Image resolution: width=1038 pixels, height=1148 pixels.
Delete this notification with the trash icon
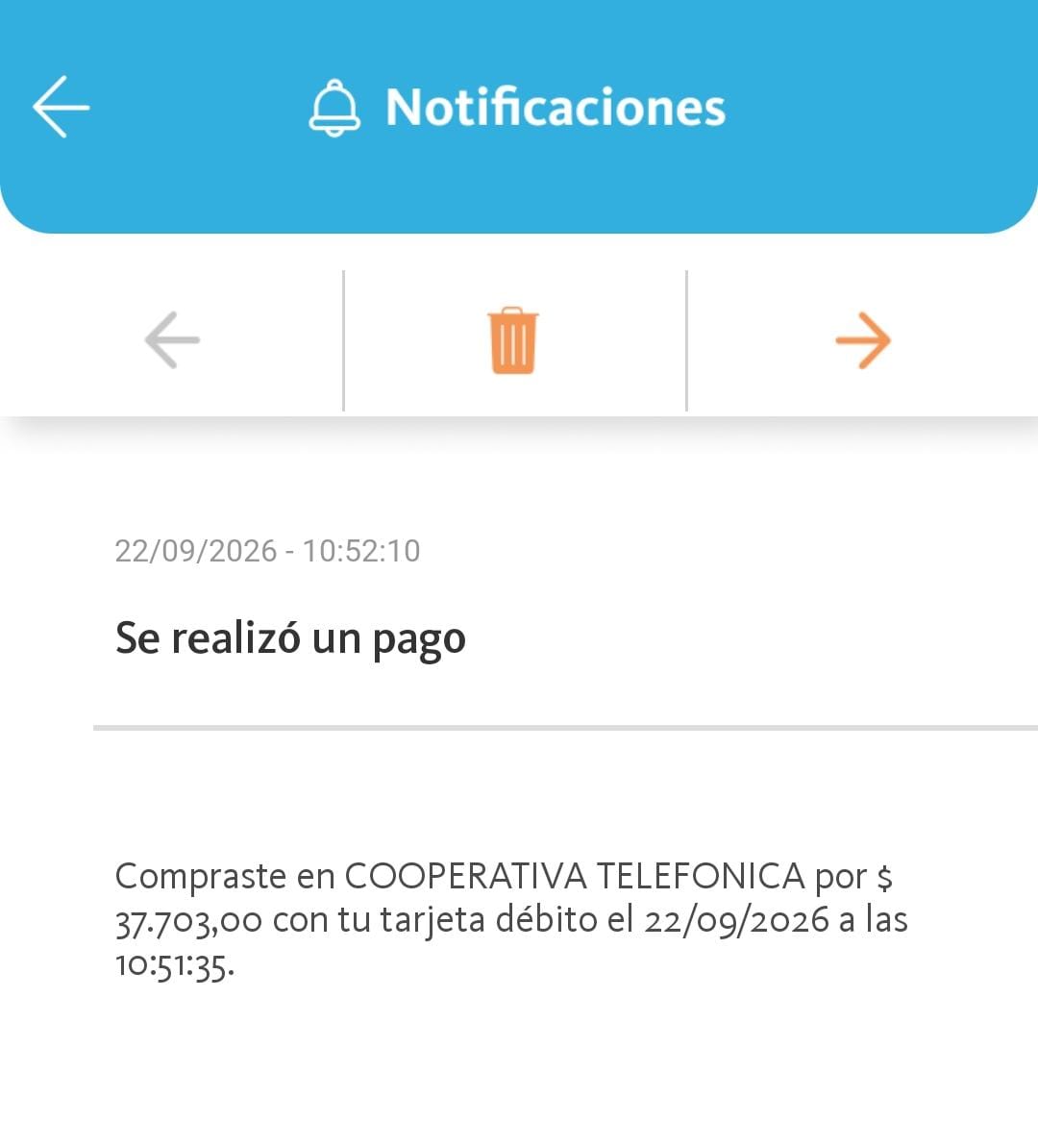point(513,340)
